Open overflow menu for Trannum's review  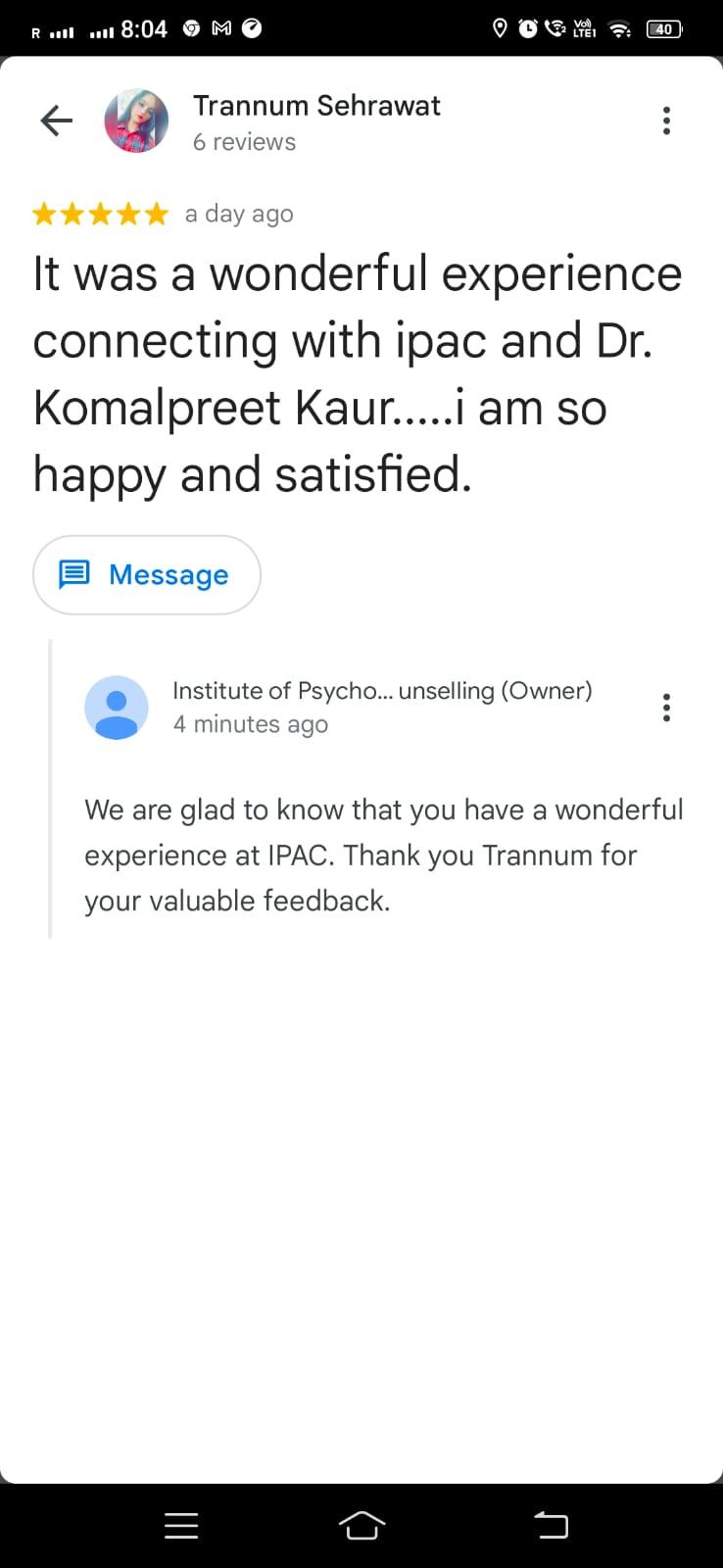(x=666, y=121)
